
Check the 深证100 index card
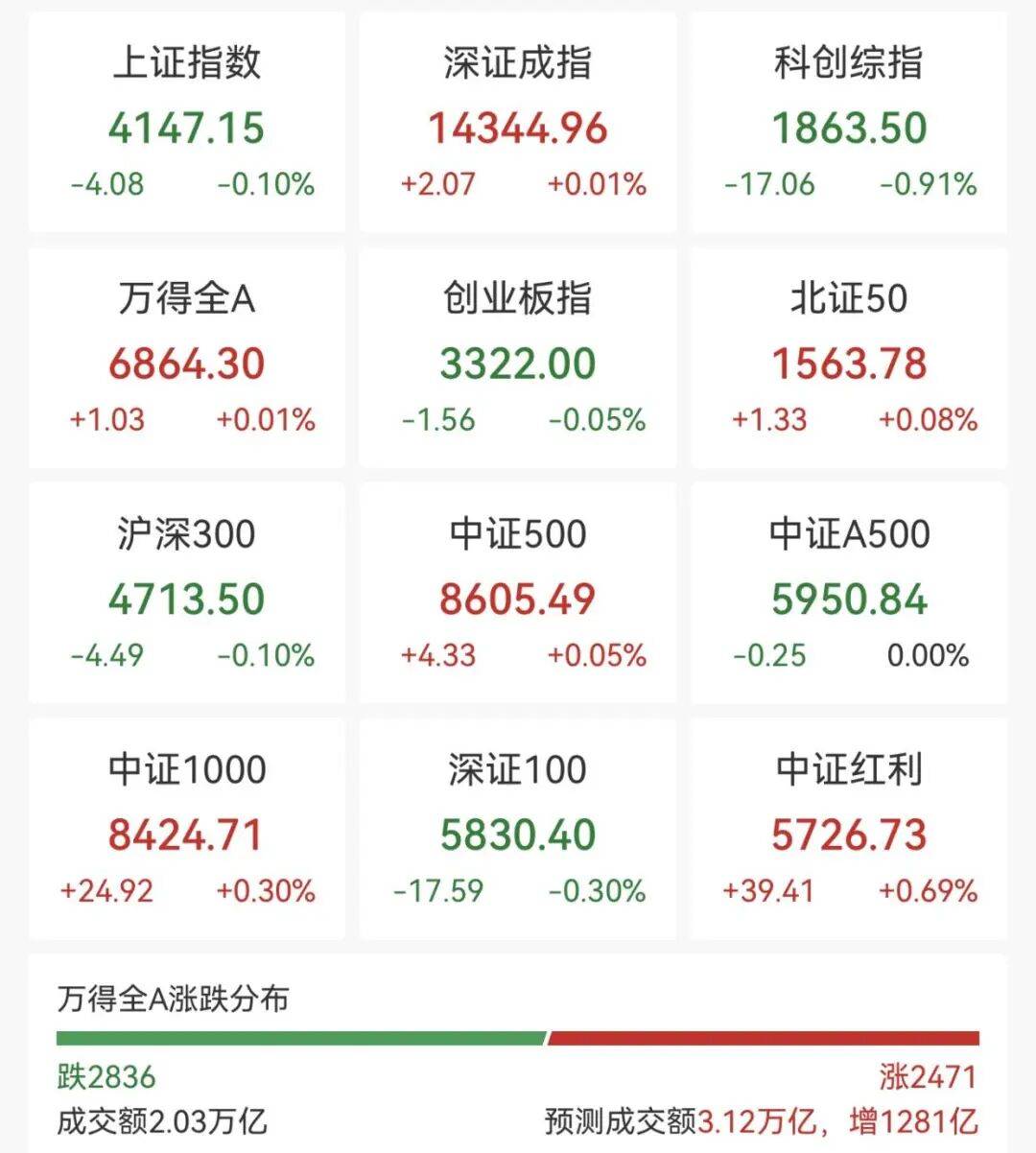click(518, 829)
